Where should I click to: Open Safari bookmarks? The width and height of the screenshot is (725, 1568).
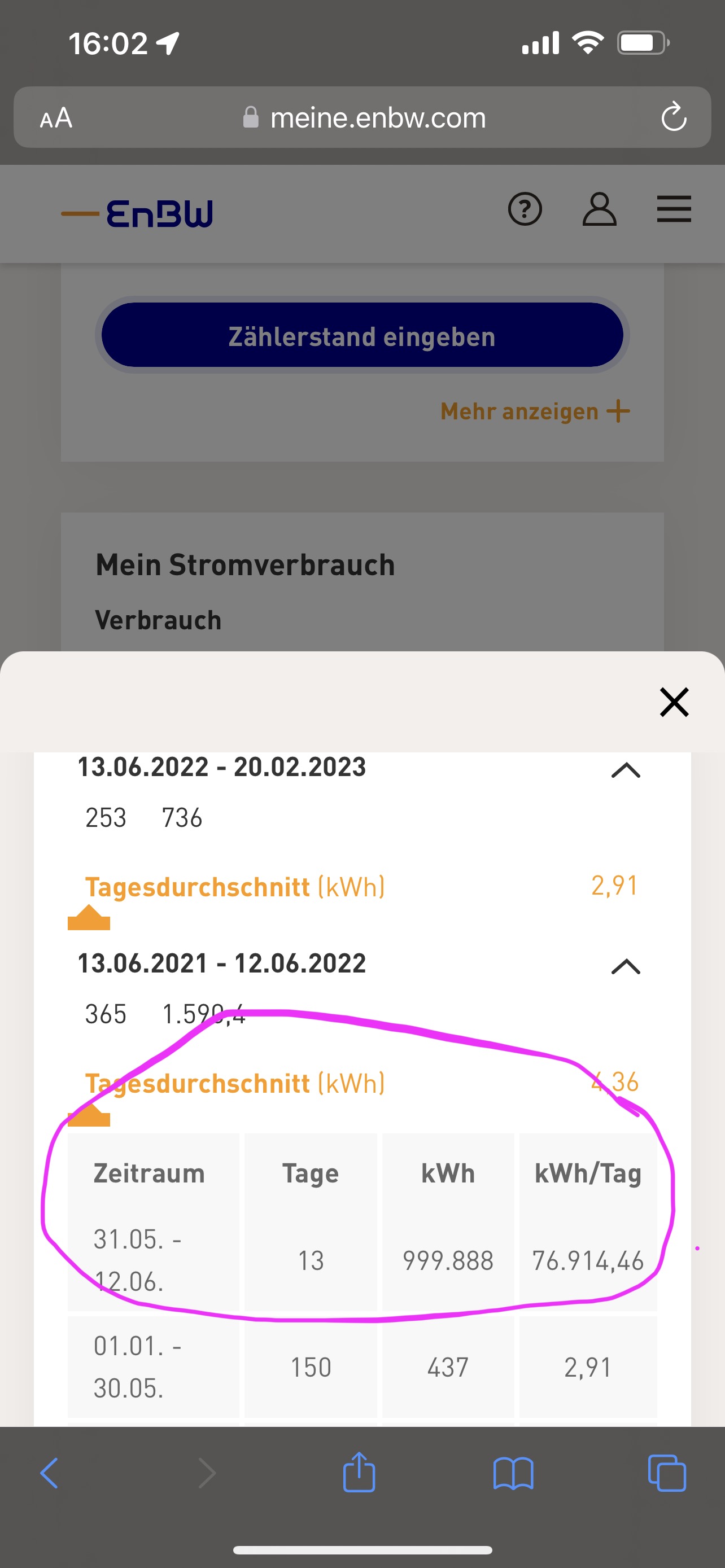pos(513,1474)
